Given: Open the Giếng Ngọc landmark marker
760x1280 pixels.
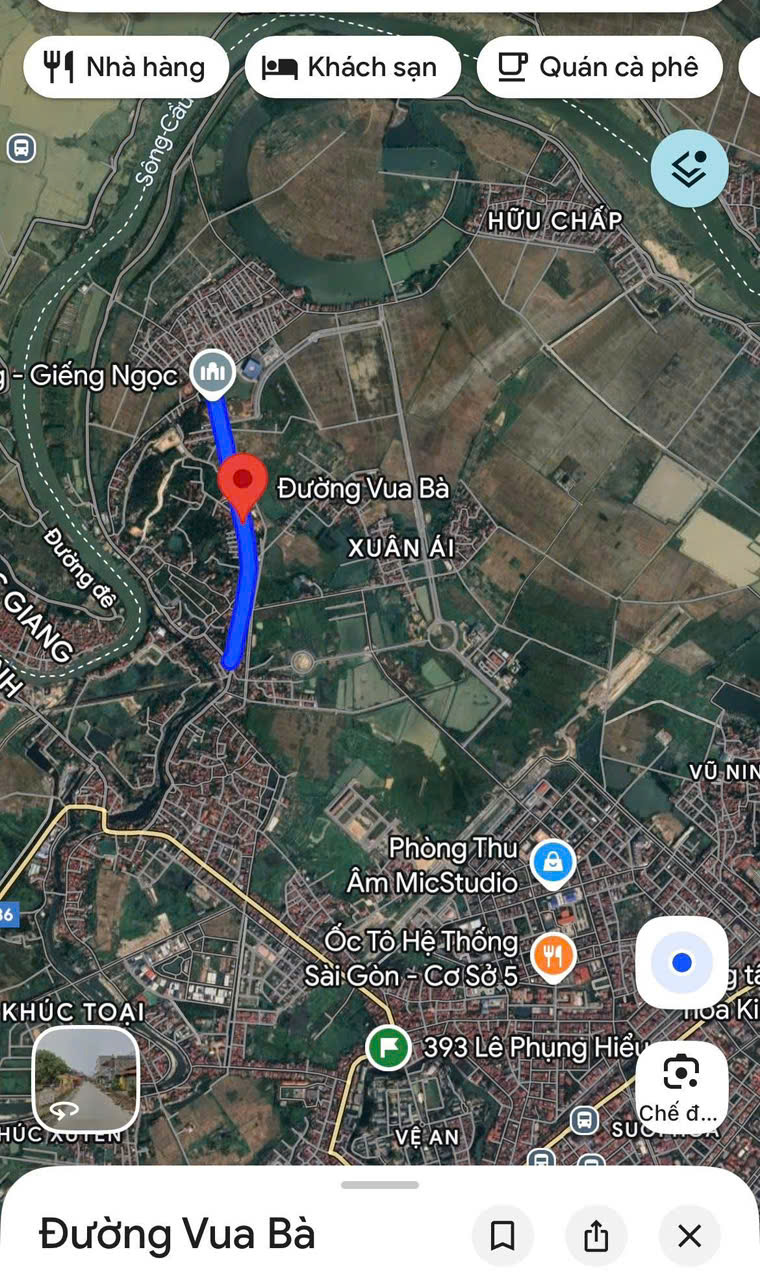Looking at the screenshot, I should tap(211, 373).
